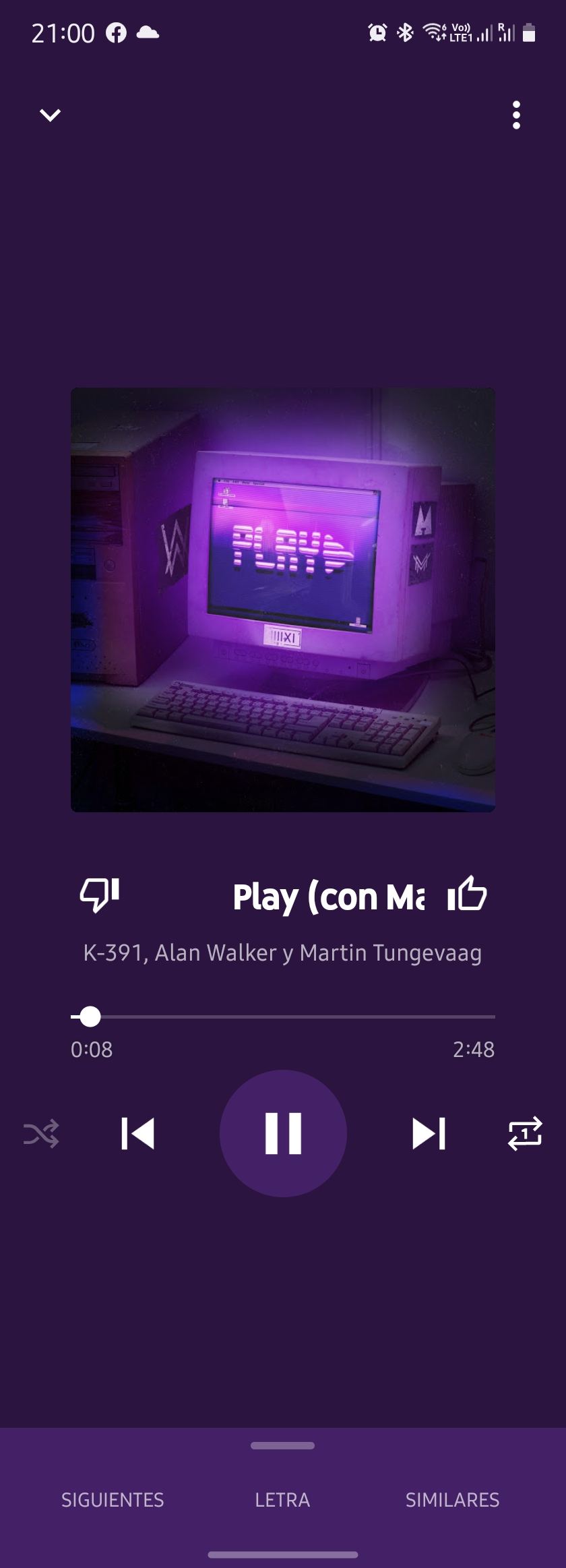Image resolution: width=566 pixels, height=1568 pixels.
Task: Collapse the player with the down chevron
Action: click(x=50, y=115)
